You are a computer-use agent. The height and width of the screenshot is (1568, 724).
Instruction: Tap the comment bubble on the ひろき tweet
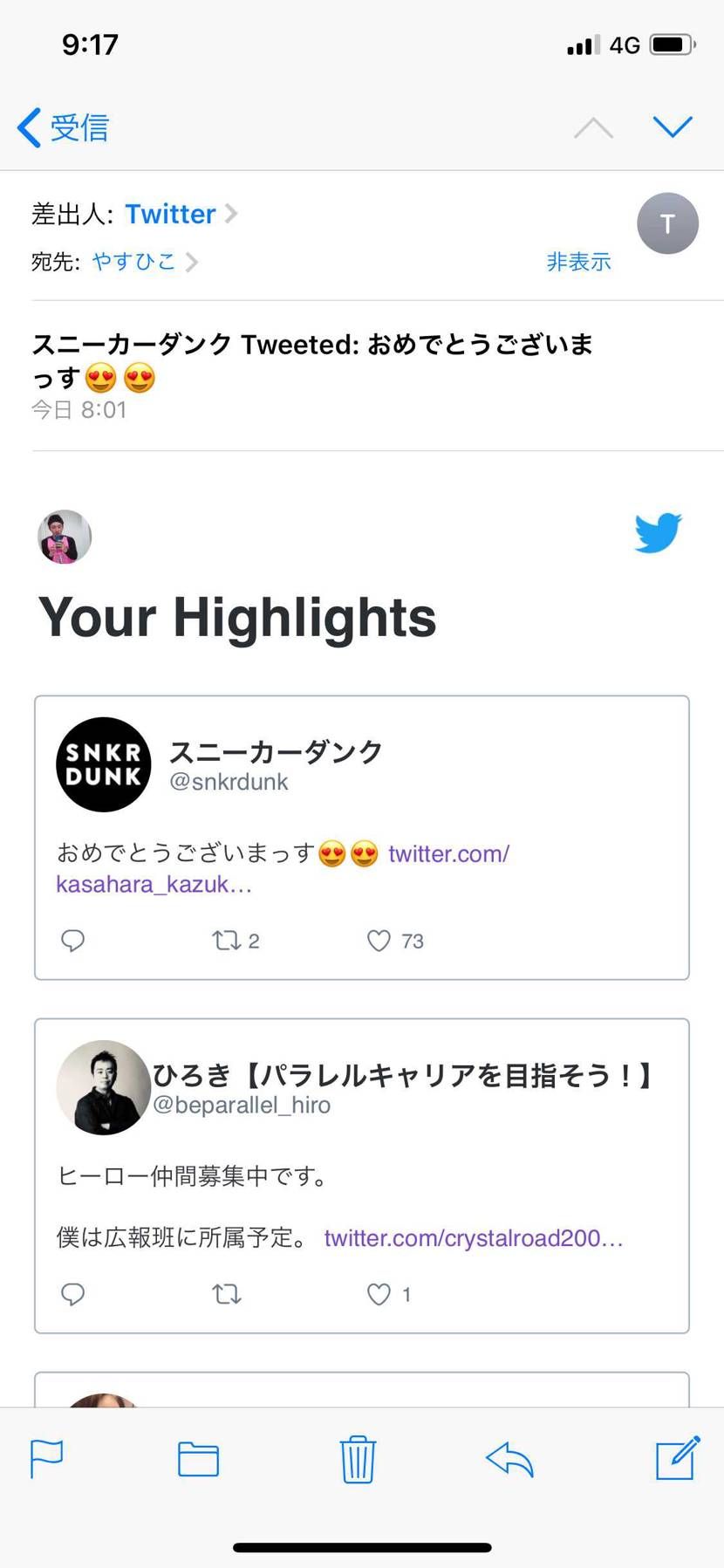click(x=72, y=1294)
